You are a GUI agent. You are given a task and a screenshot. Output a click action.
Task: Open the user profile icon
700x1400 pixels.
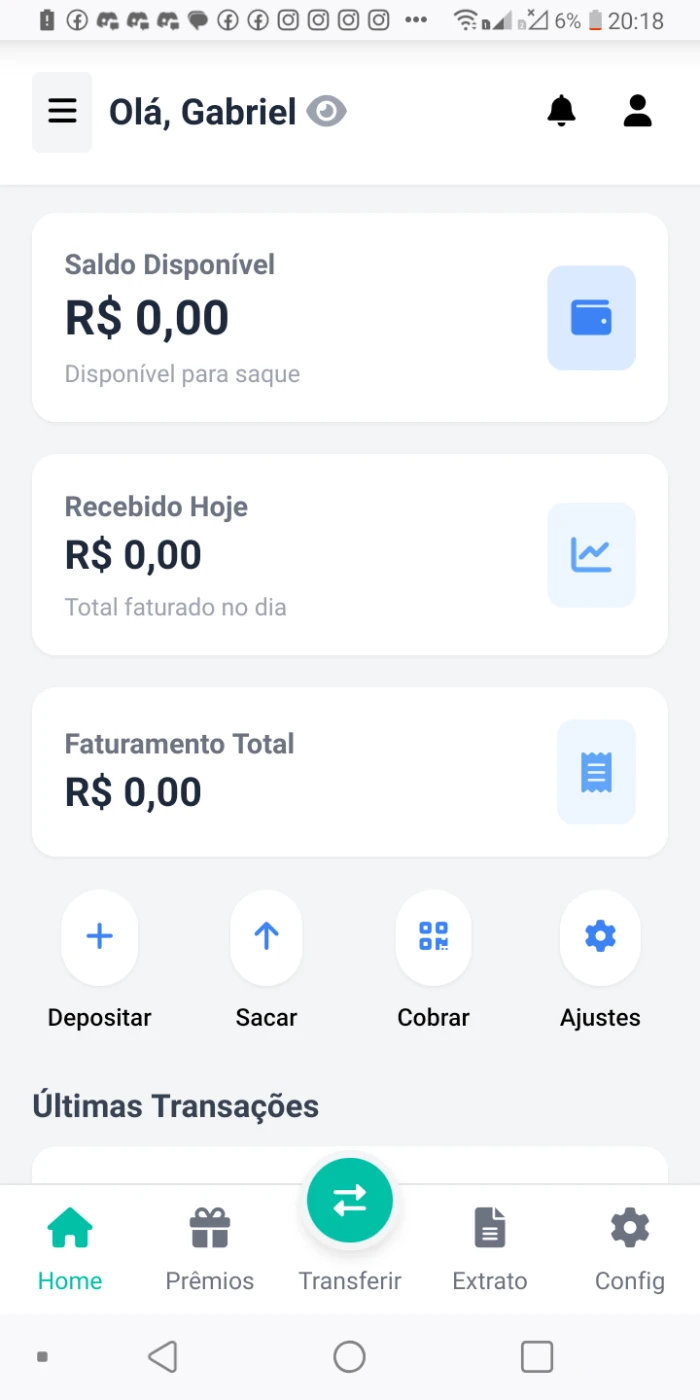(x=637, y=111)
